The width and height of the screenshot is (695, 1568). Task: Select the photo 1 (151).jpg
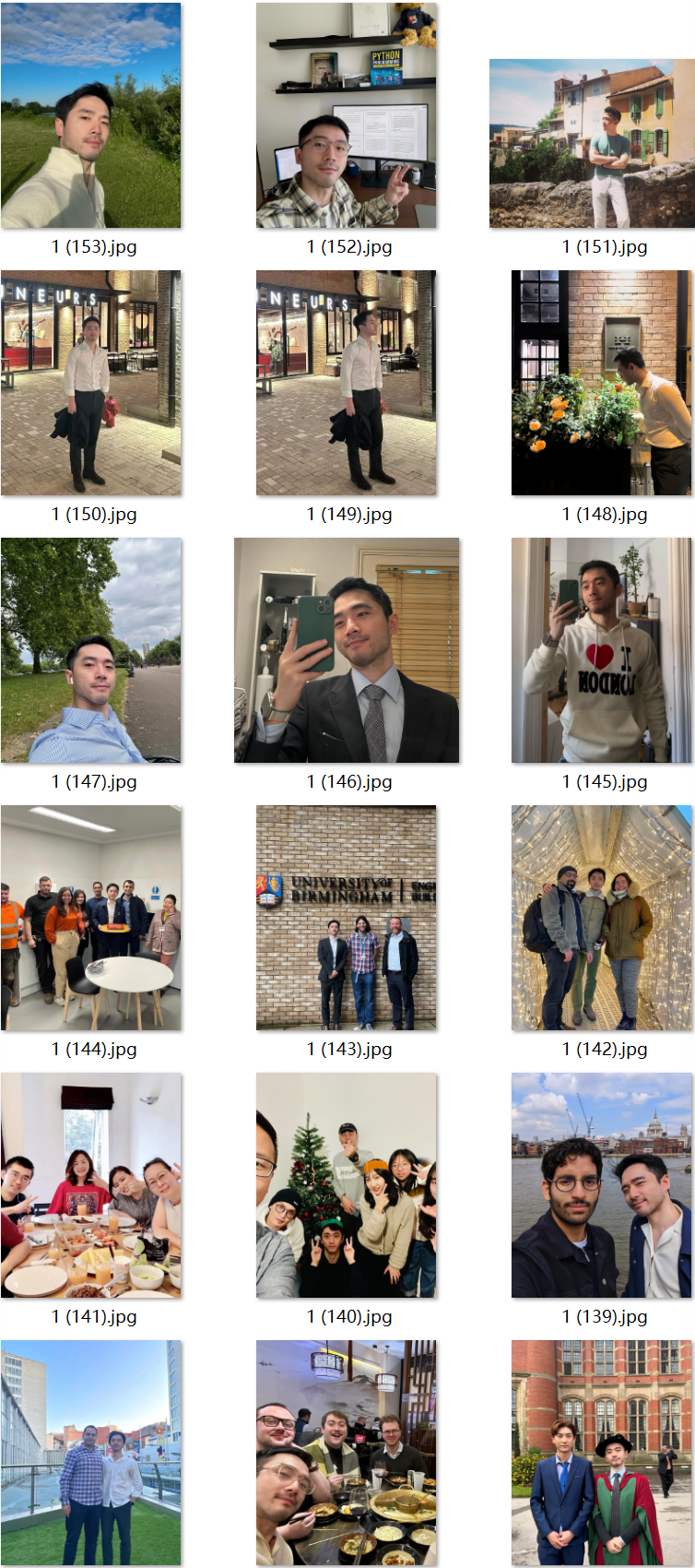(592, 144)
